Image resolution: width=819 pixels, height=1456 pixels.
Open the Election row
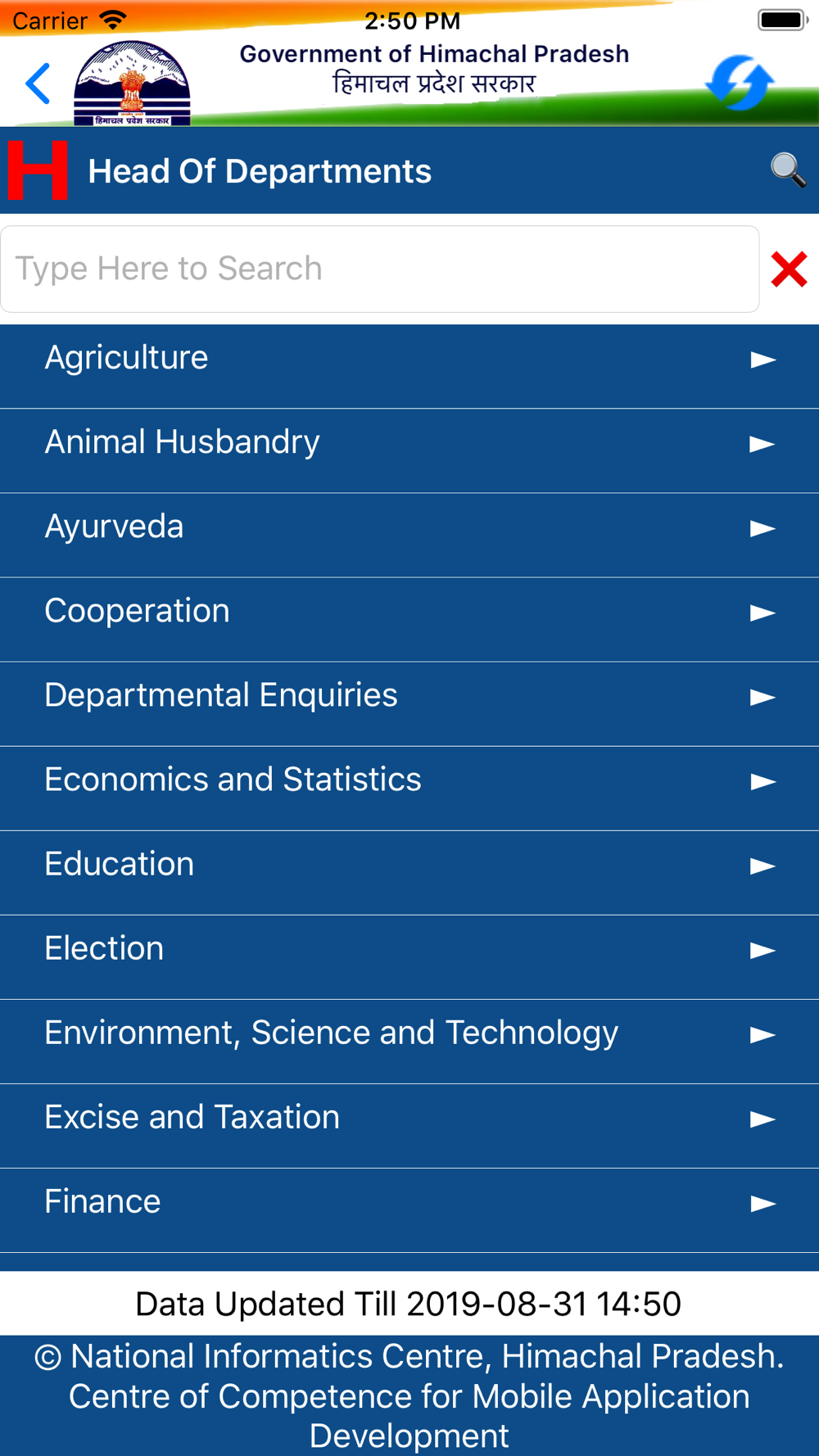click(x=409, y=957)
